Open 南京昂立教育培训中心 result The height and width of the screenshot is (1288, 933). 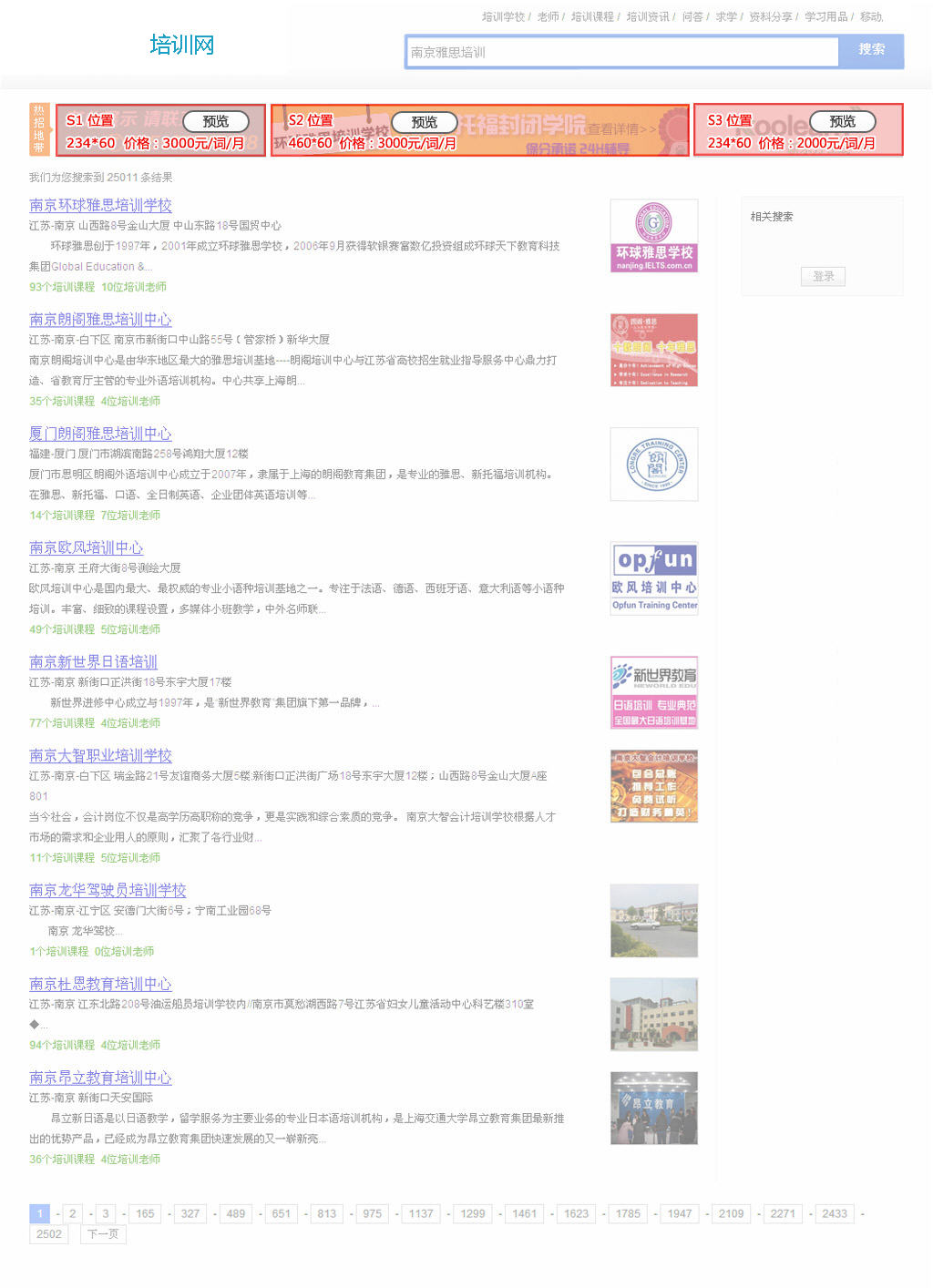(100, 1077)
